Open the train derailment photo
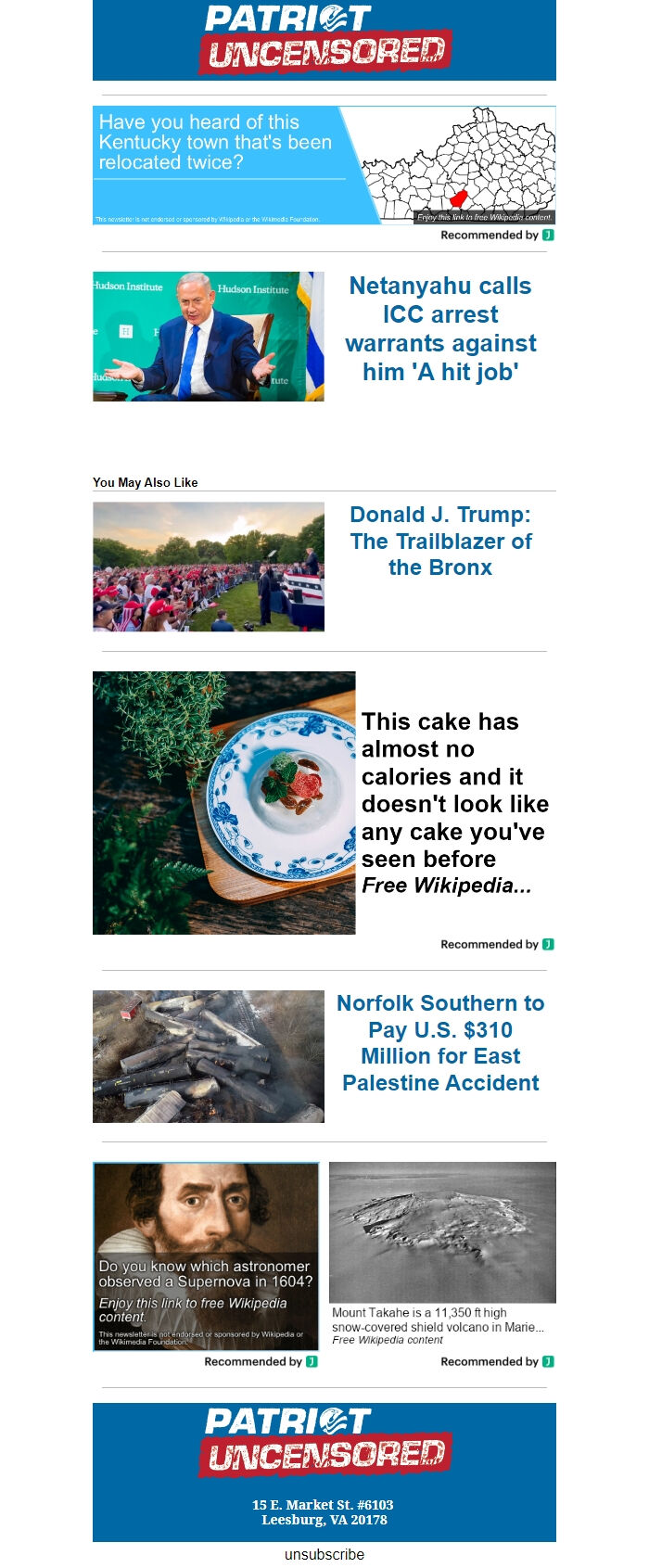 pos(209,1056)
